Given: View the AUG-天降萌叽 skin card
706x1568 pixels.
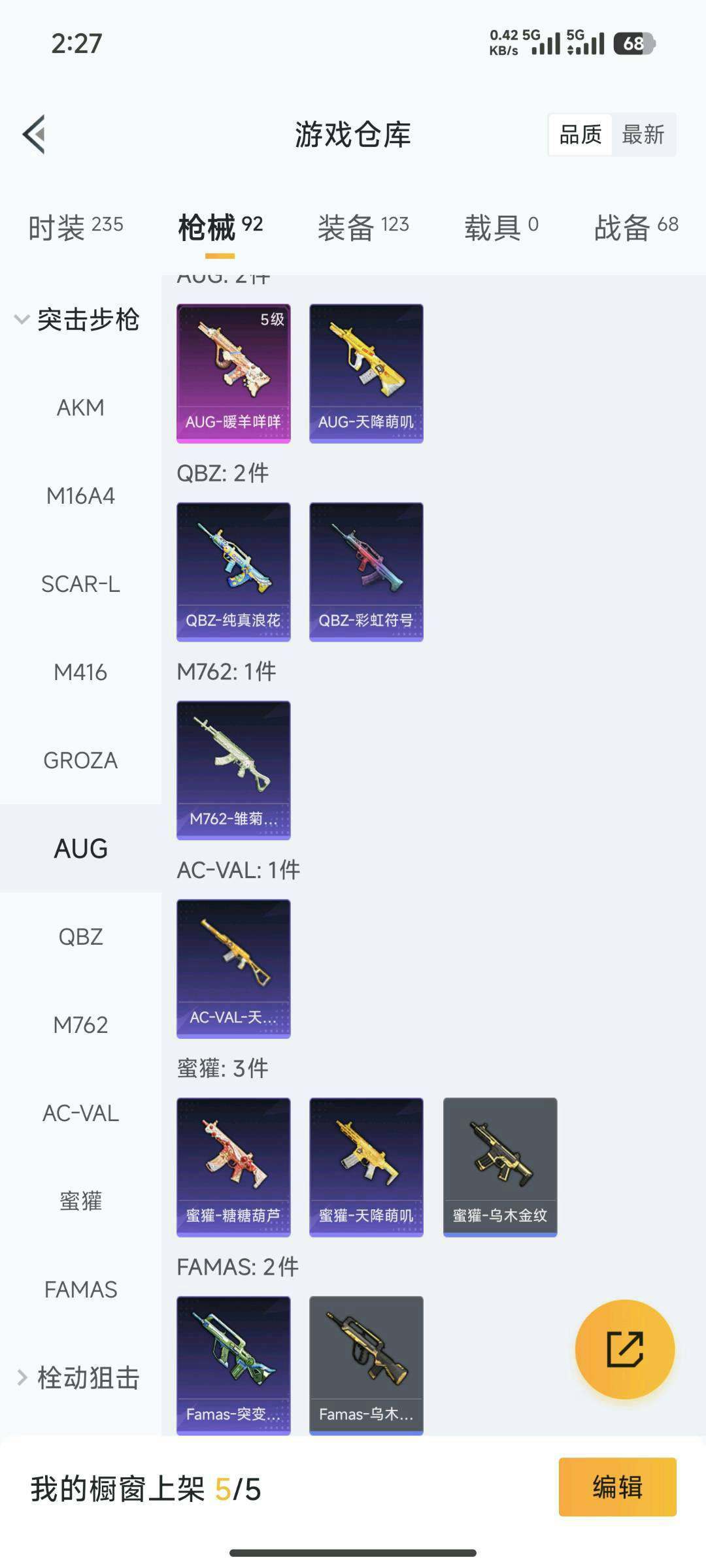Looking at the screenshot, I should pyautogui.click(x=366, y=374).
